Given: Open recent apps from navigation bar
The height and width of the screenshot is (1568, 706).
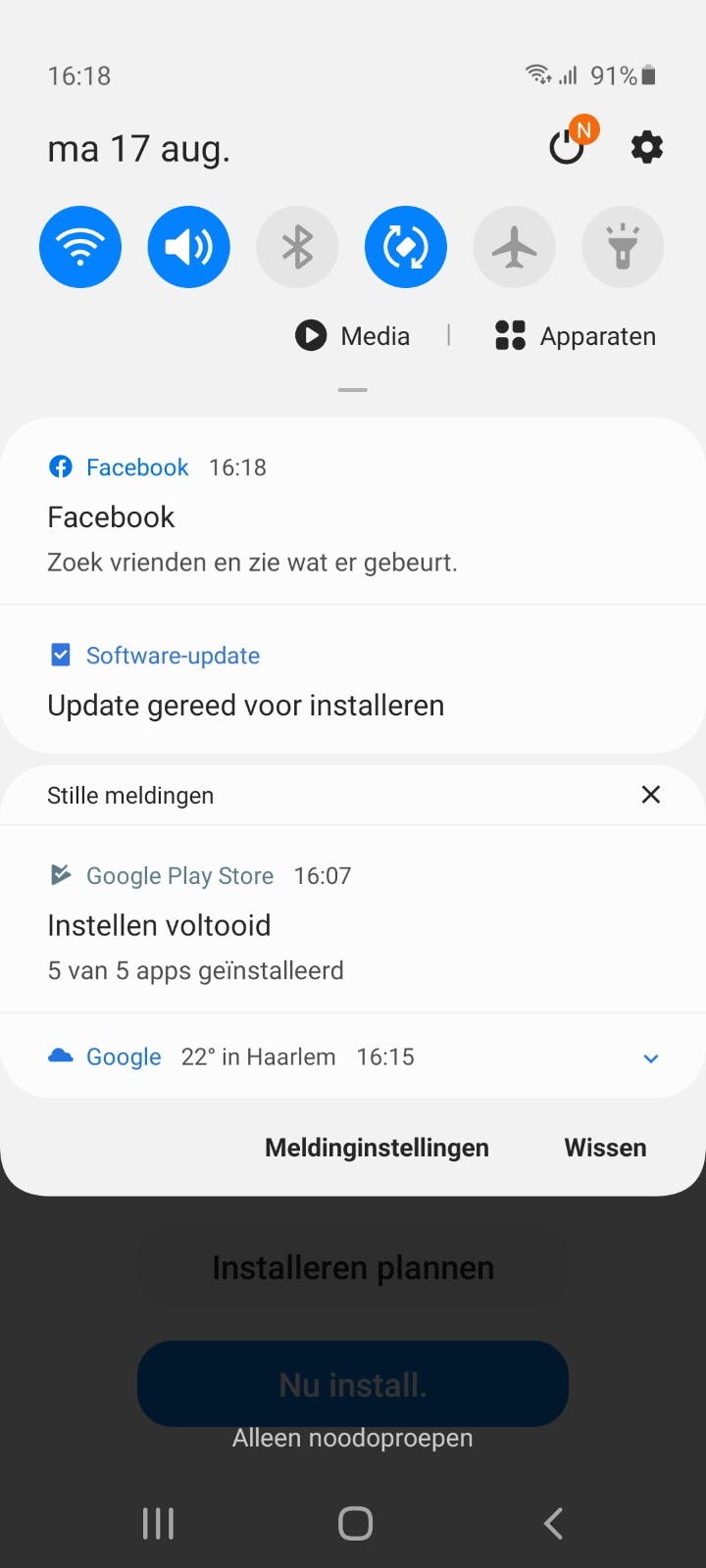Looking at the screenshot, I should pyautogui.click(x=158, y=1523).
